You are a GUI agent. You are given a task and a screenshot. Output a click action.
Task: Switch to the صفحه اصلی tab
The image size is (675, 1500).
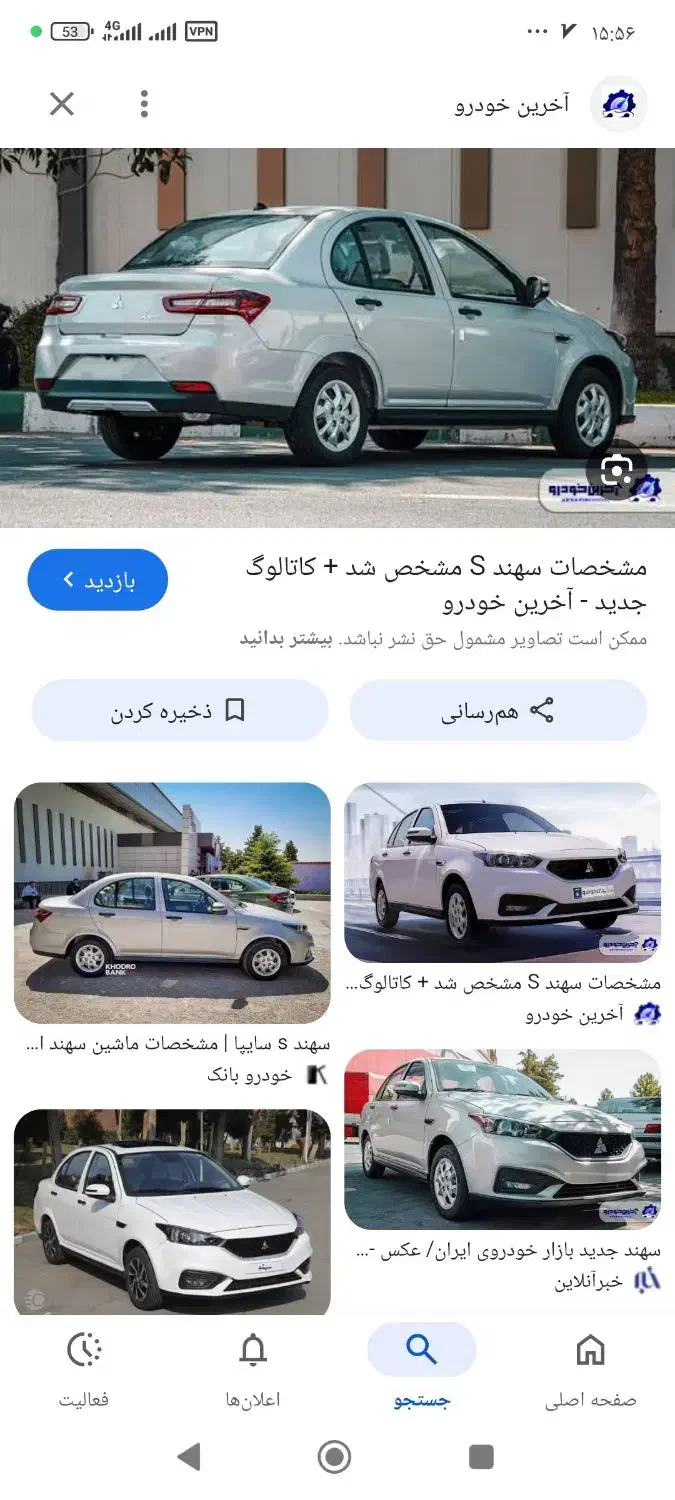[590, 1370]
